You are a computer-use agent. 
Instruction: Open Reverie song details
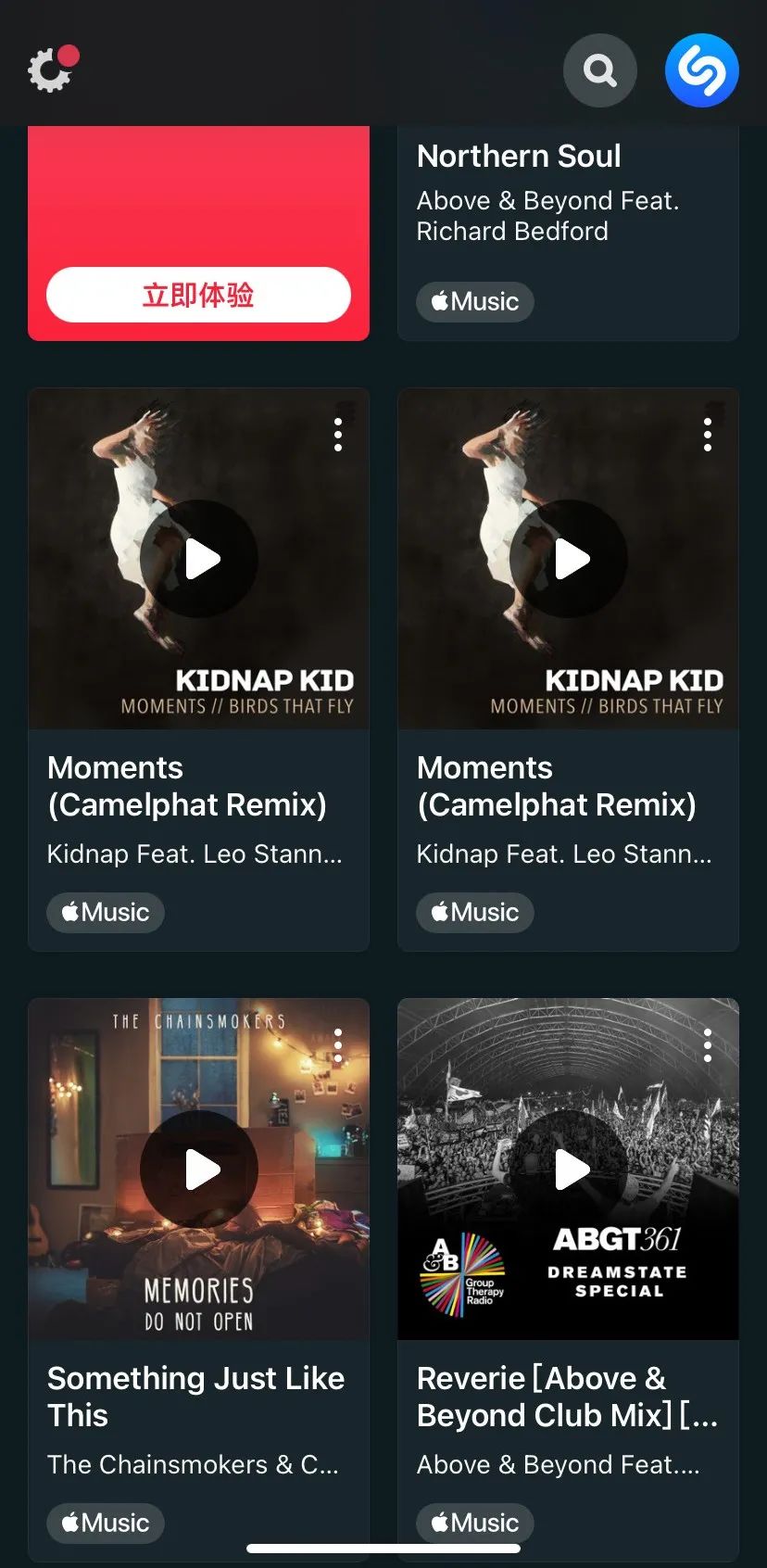click(565, 1397)
